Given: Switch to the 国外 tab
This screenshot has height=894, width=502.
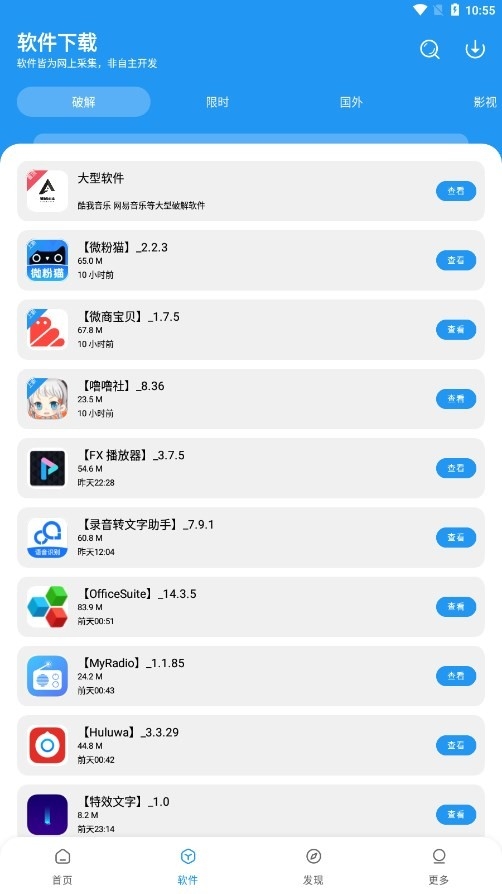Looking at the screenshot, I should pos(351,102).
